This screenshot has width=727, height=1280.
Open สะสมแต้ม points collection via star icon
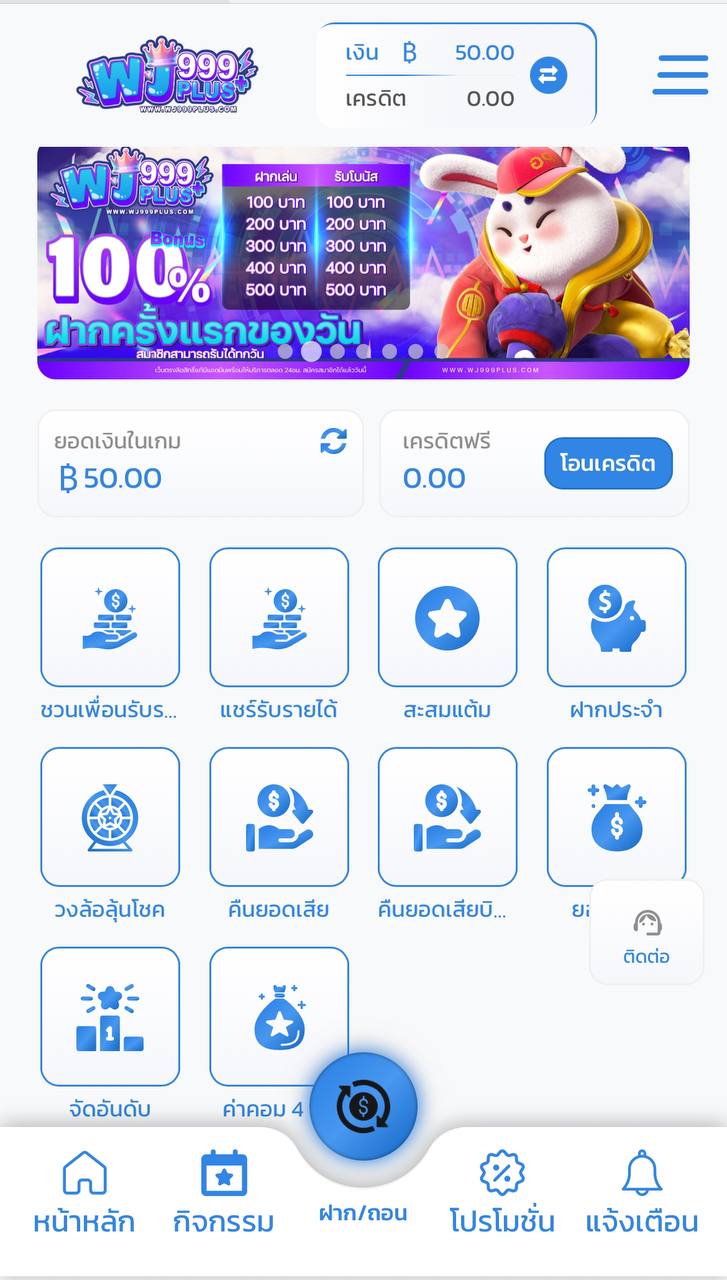pyautogui.click(x=448, y=616)
